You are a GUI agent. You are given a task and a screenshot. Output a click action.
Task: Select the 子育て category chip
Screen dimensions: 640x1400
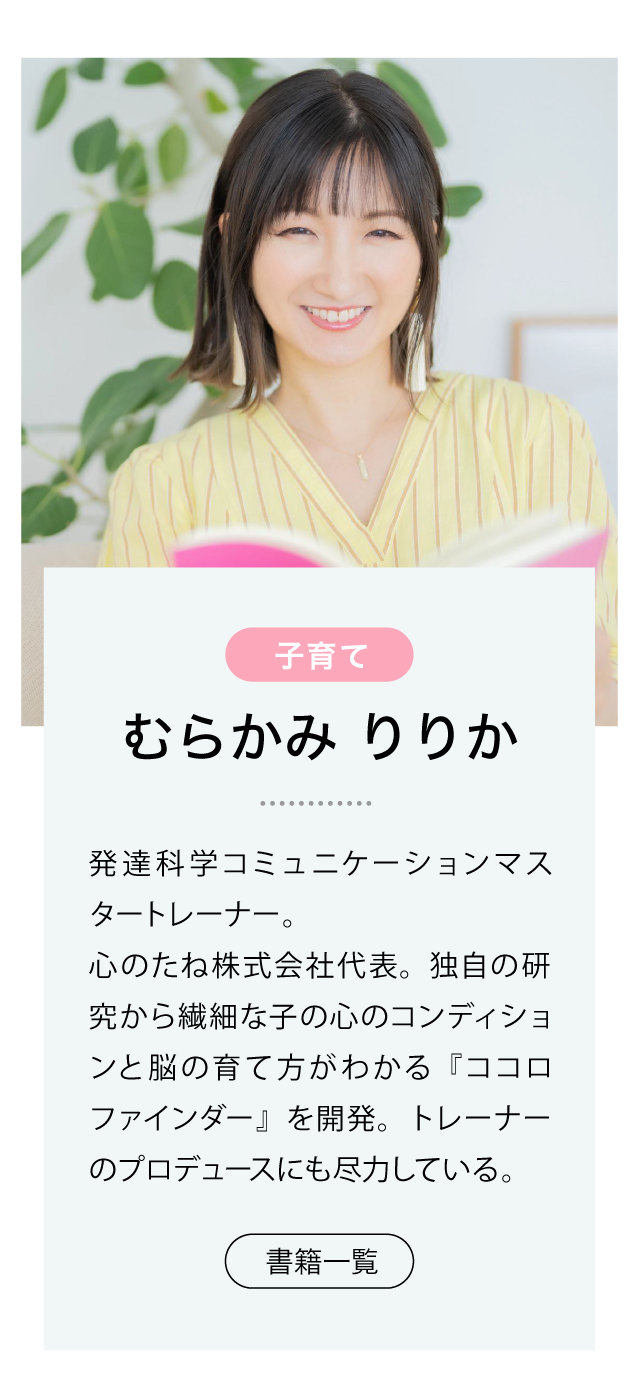pyautogui.click(x=319, y=655)
